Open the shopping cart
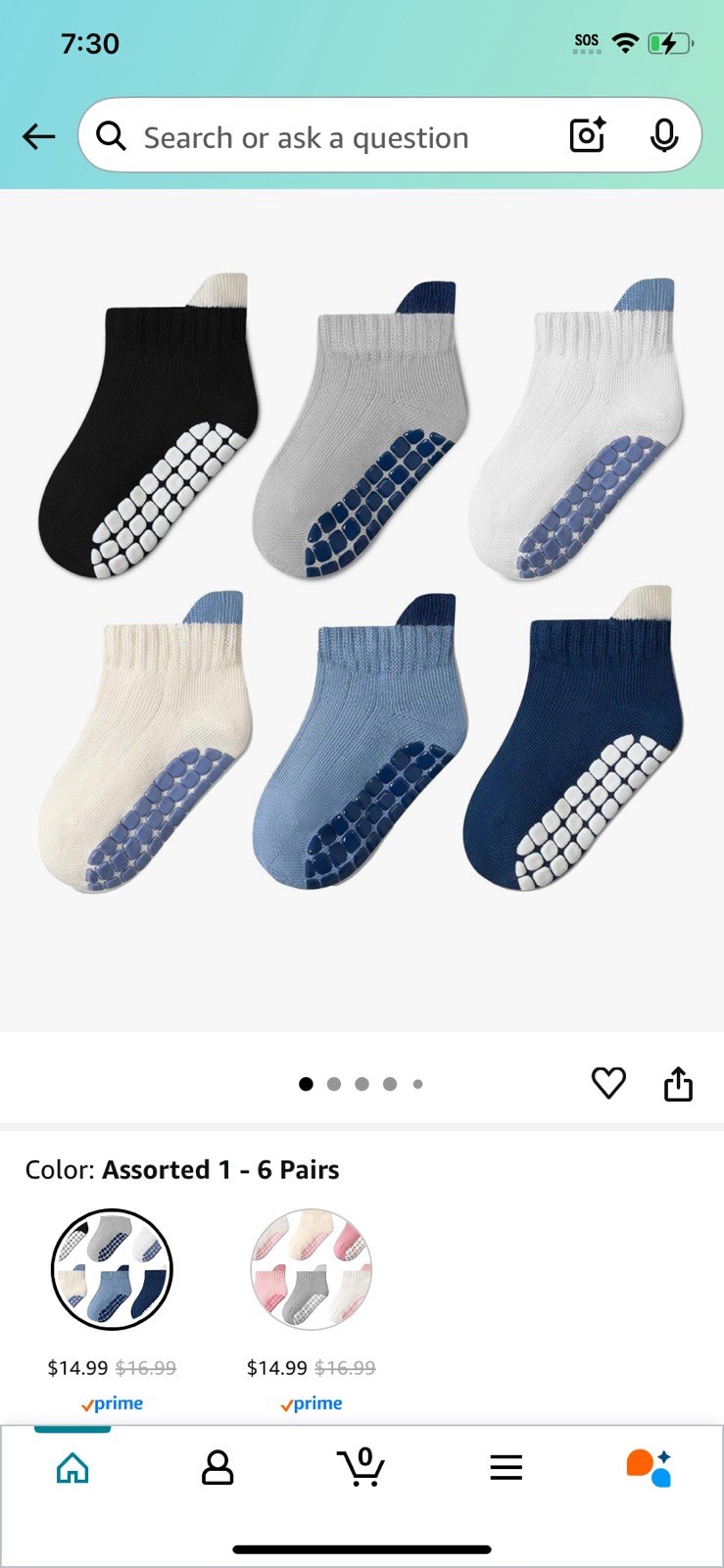The image size is (724, 1568). [x=362, y=1466]
